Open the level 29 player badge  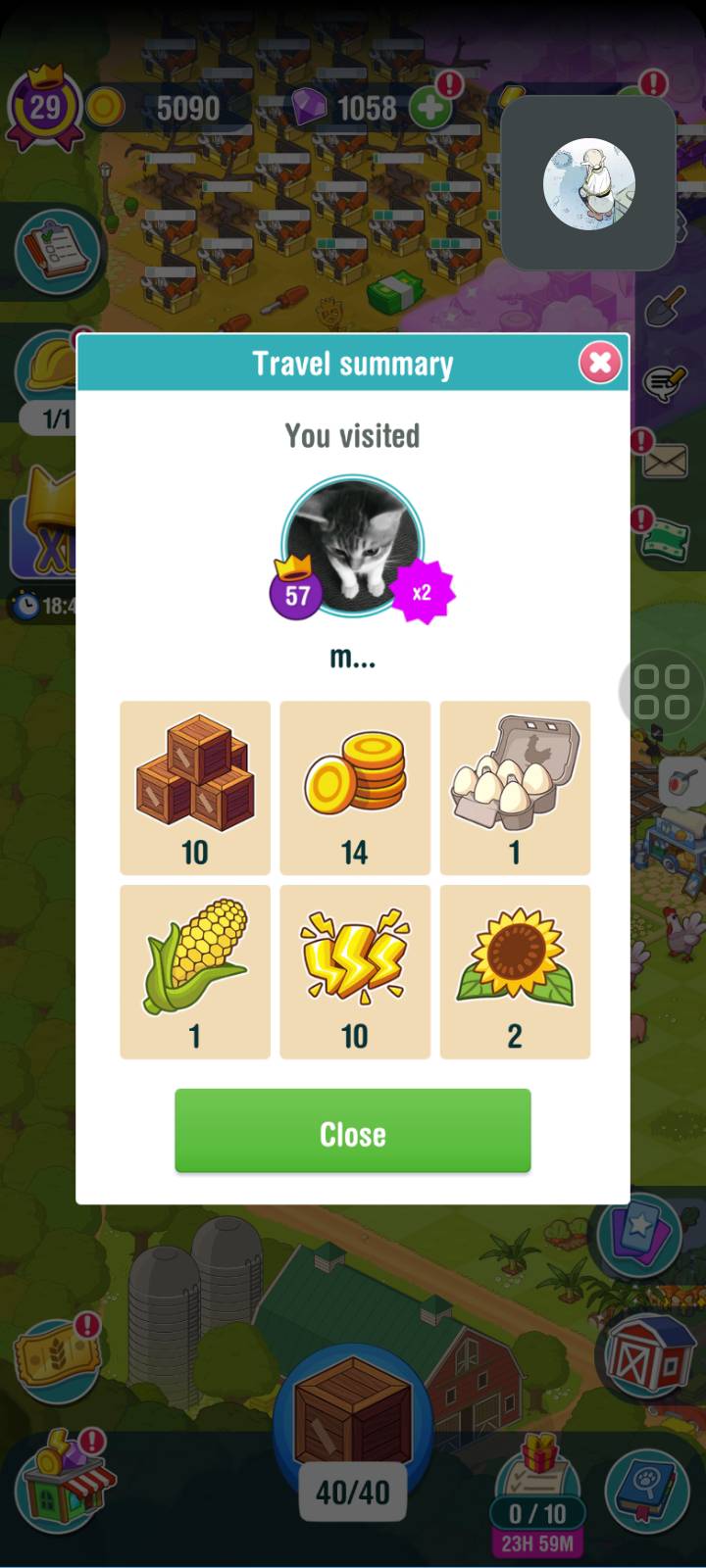pyautogui.click(x=44, y=108)
